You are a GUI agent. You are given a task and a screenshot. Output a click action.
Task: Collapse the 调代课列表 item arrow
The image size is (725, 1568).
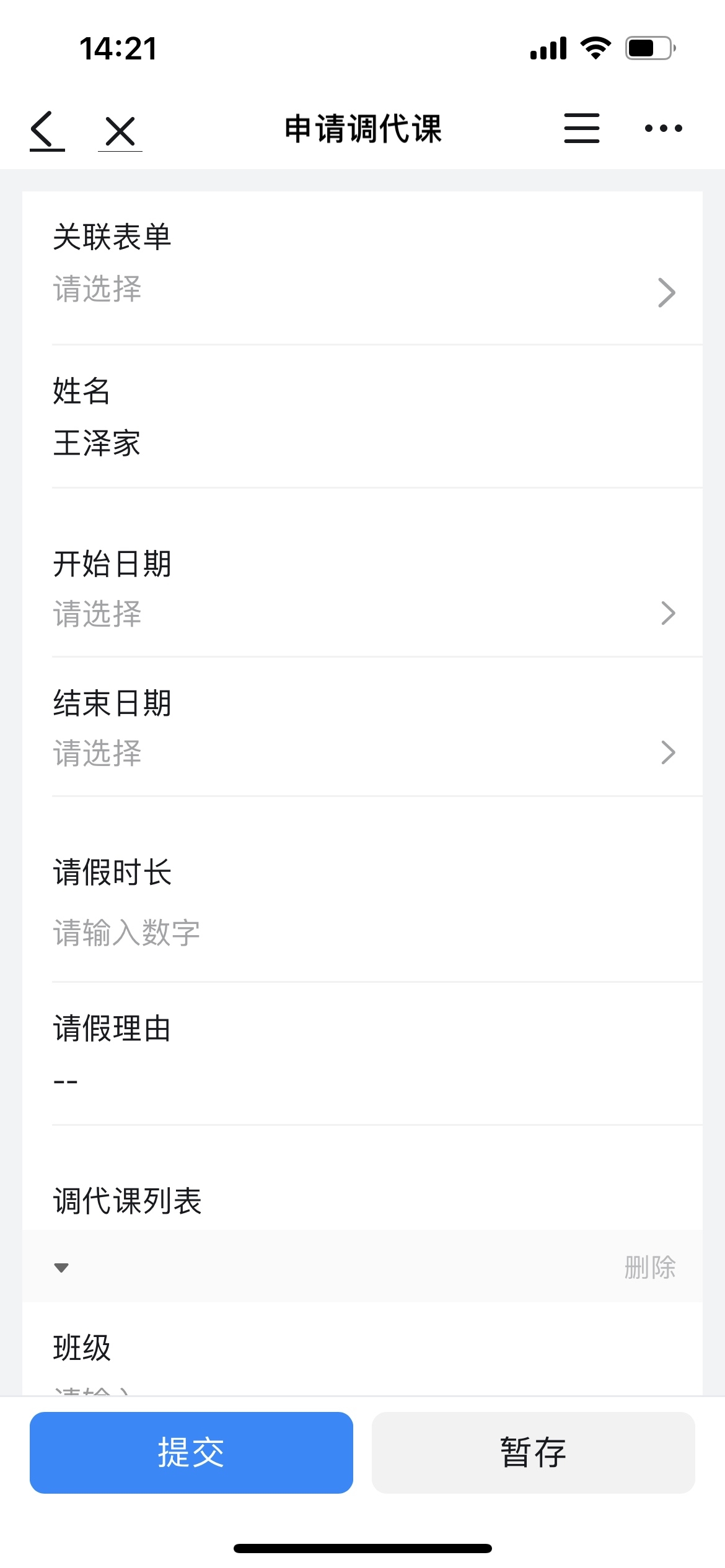61,1267
